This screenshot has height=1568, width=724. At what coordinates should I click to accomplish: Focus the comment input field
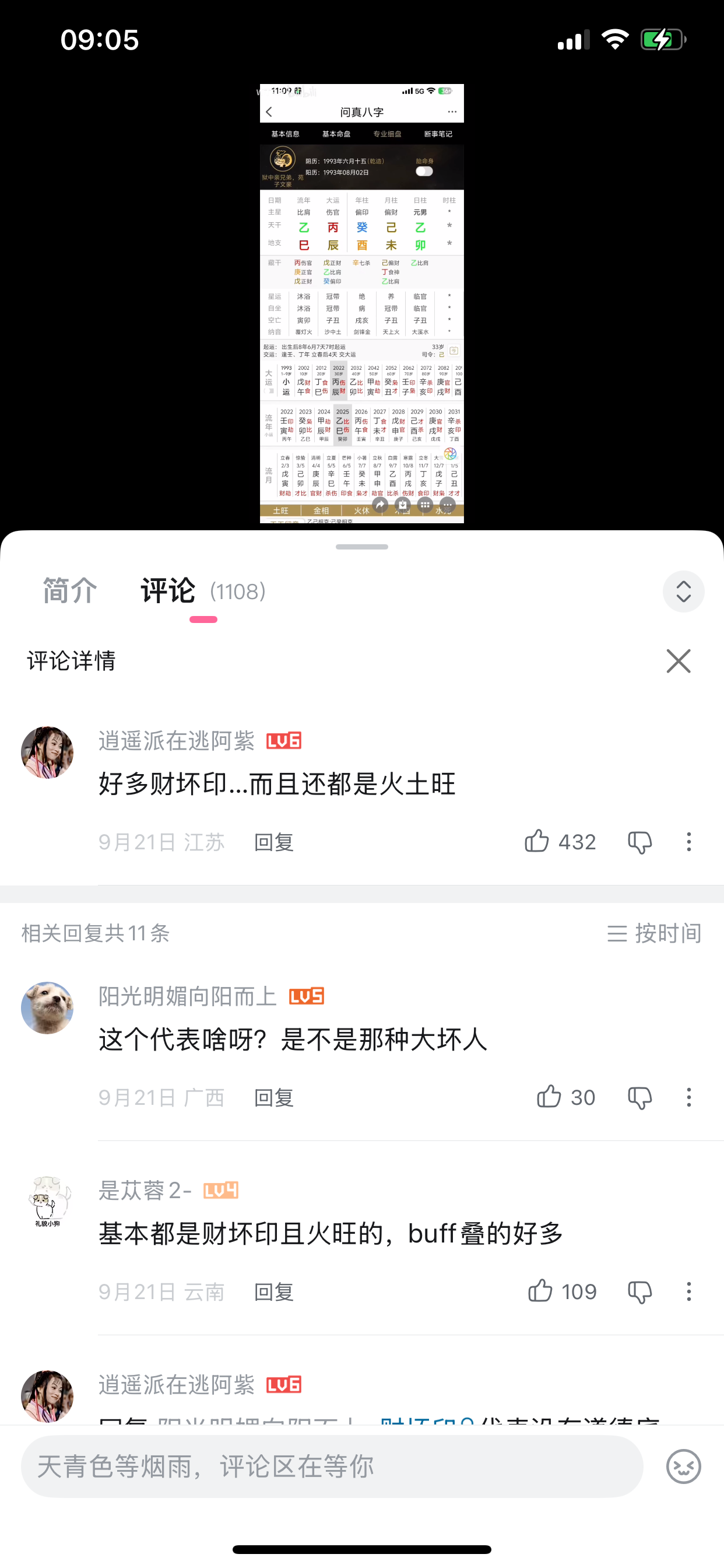332,1466
